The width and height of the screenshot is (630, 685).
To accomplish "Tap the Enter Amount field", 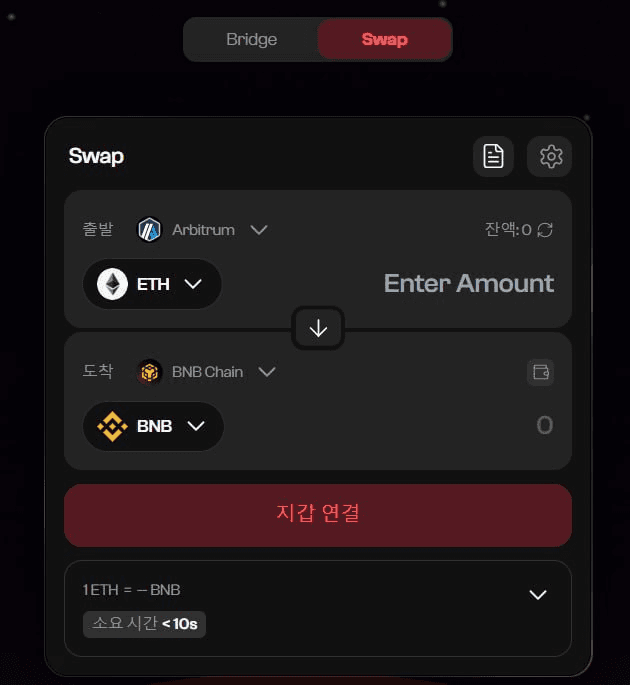I will pyautogui.click(x=468, y=284).
